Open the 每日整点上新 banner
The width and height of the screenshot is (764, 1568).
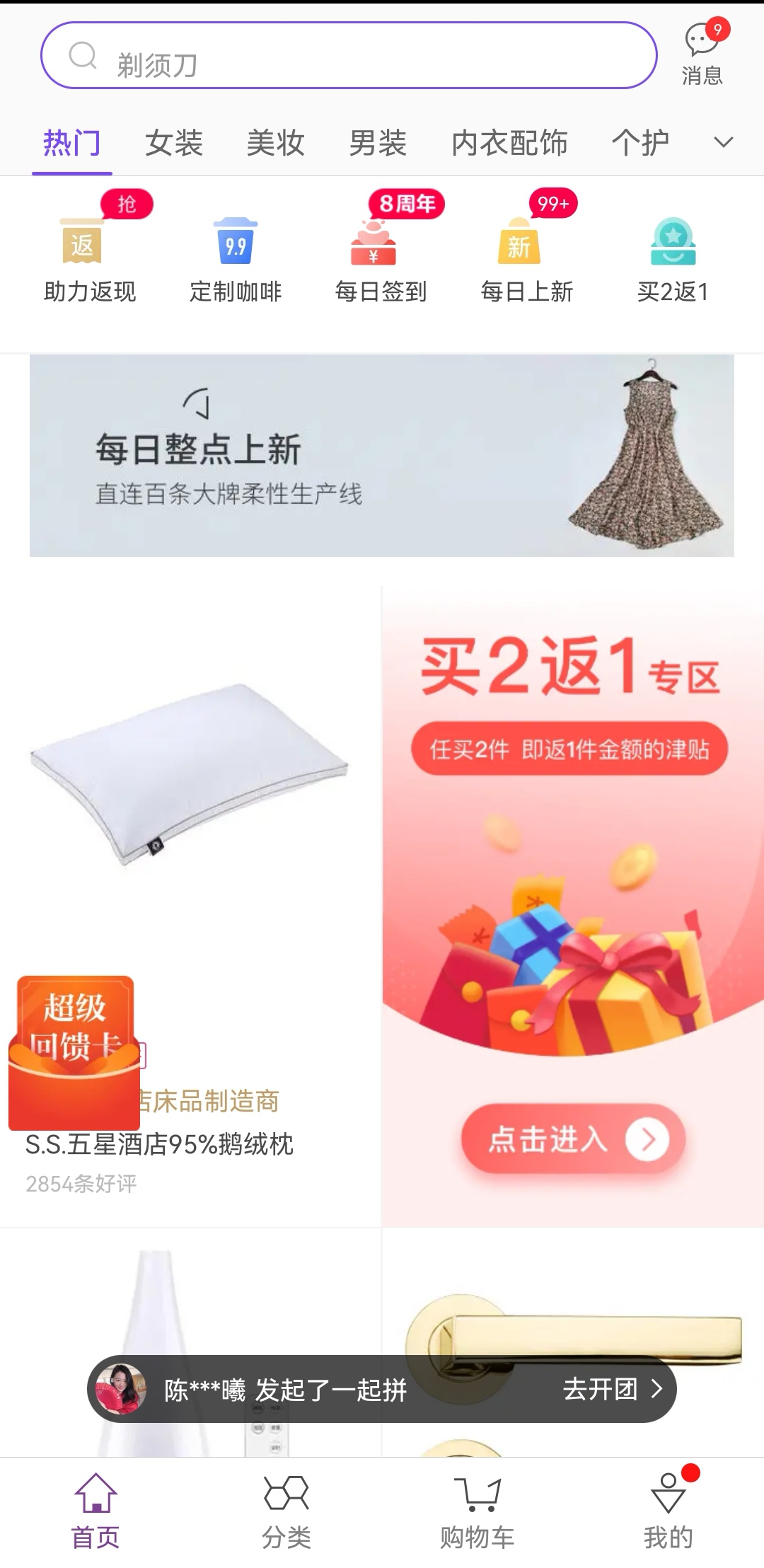click(x=381, y=456)
